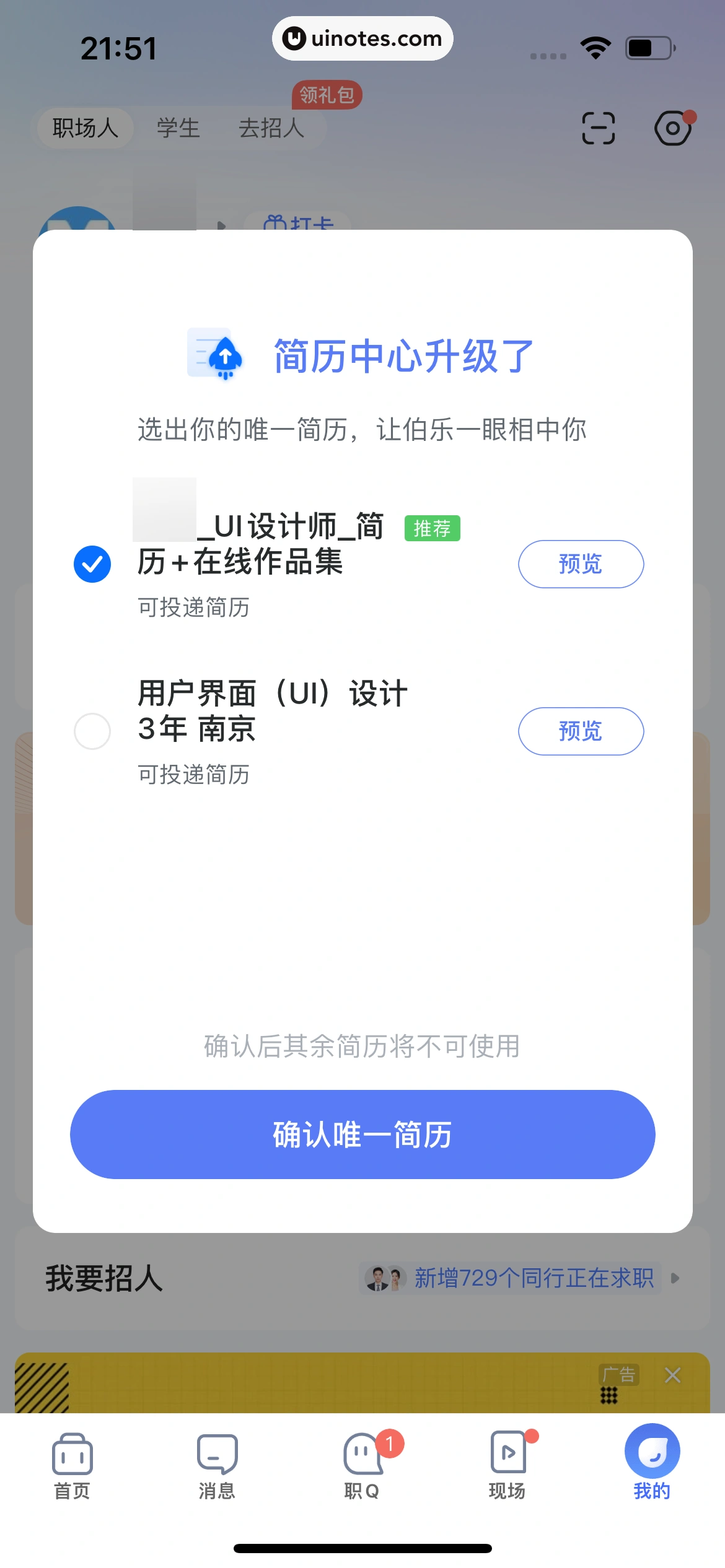
Task: Open the settings icon
Action: pyautogui.click(x=672, y=128)
